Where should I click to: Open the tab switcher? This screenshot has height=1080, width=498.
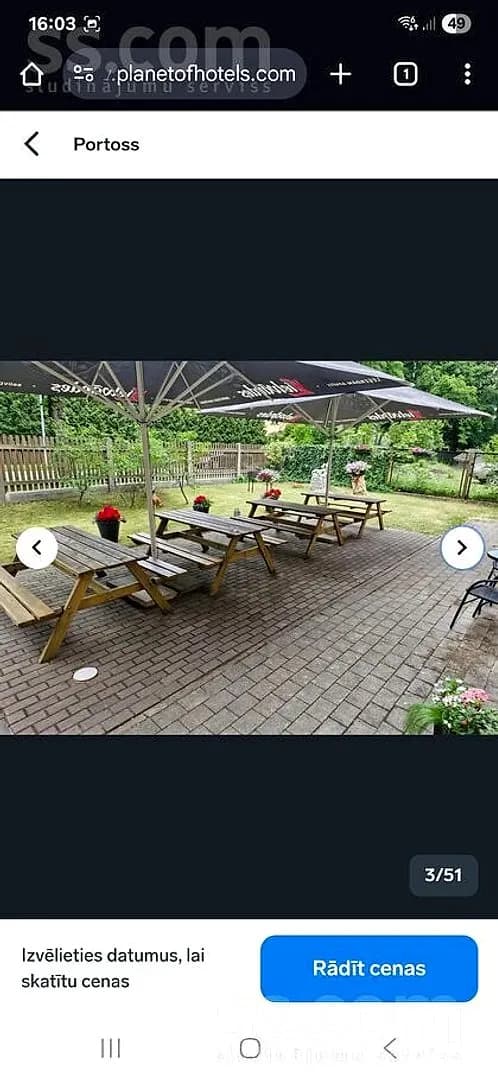405,74
